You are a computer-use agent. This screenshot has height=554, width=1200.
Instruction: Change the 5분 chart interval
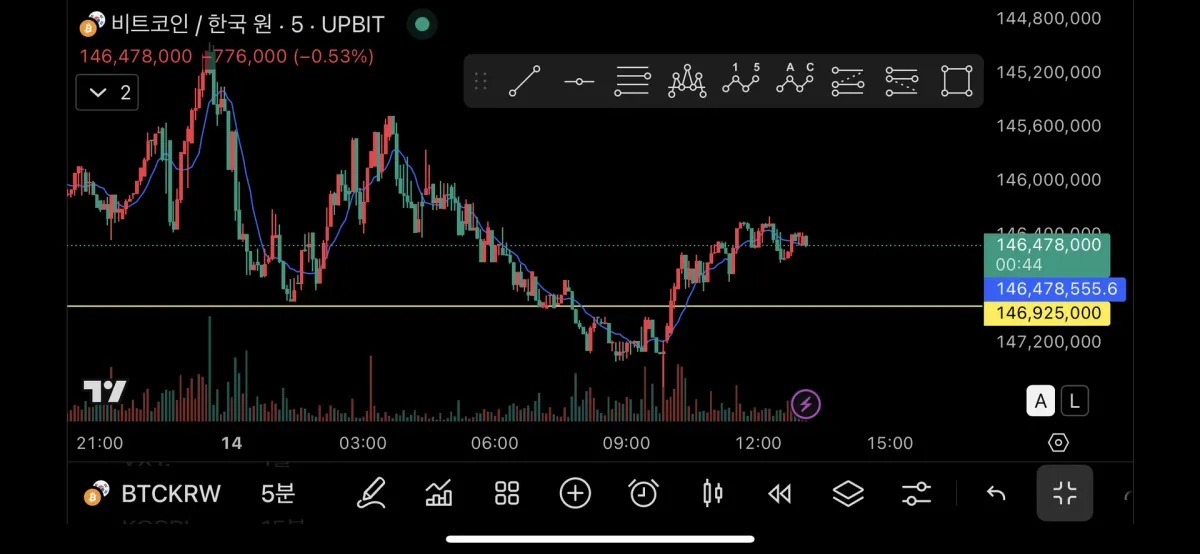[278, 493]
